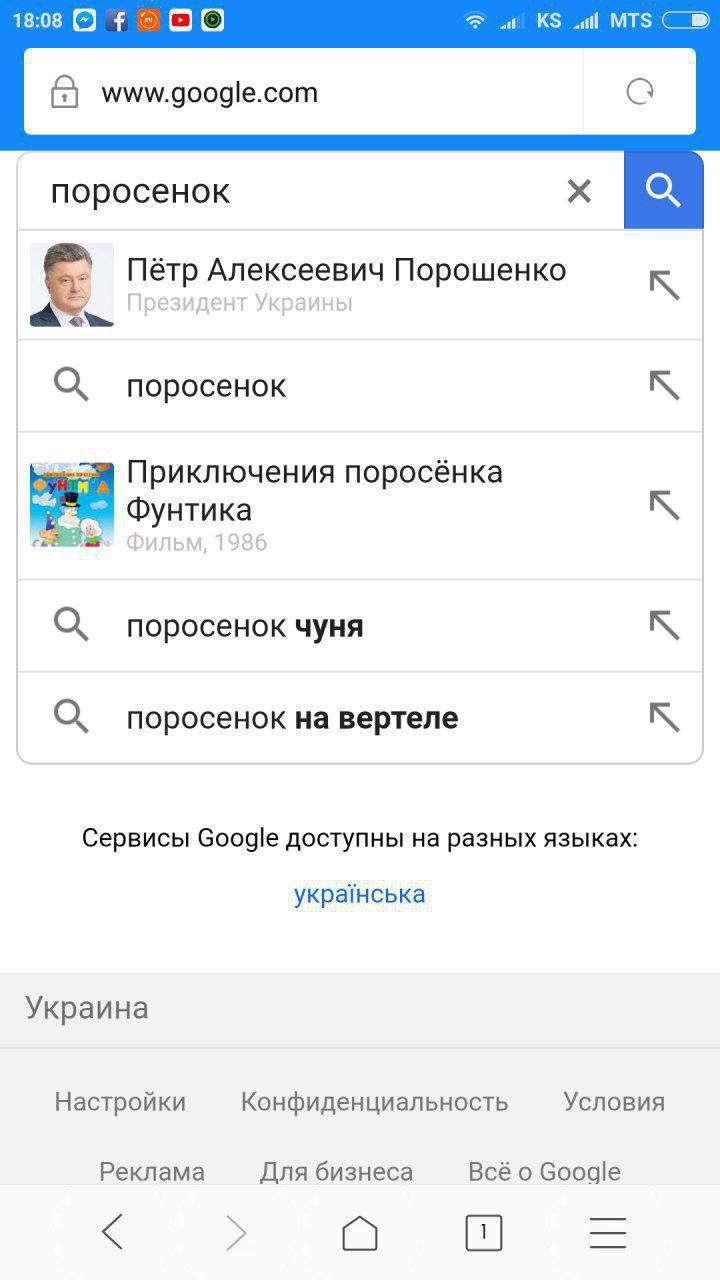
Task: Switch Google language to українська
Action: [x=359, y=894]
